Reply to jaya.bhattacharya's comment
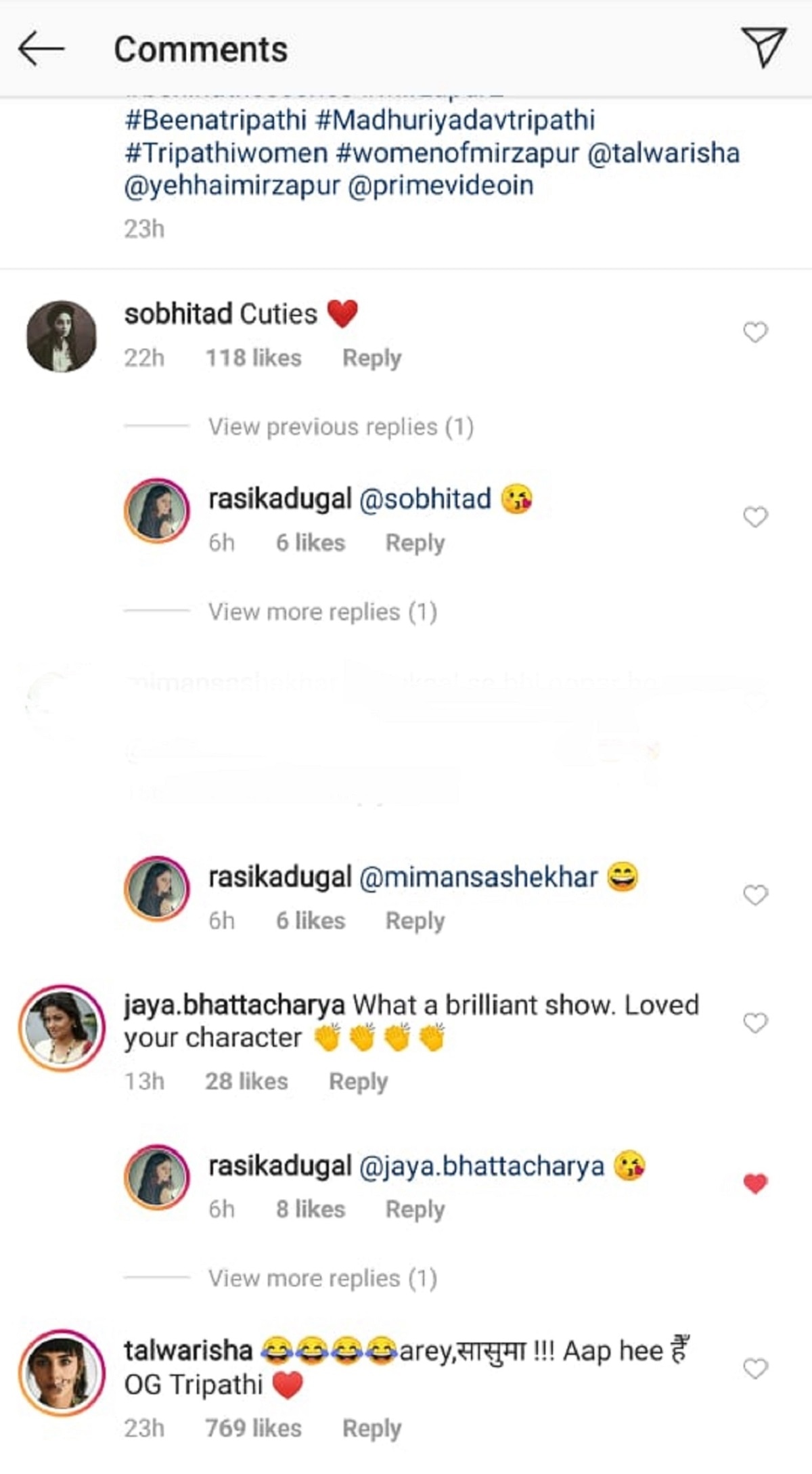This screenshot has width=812, height=1474. (358, 1081)
